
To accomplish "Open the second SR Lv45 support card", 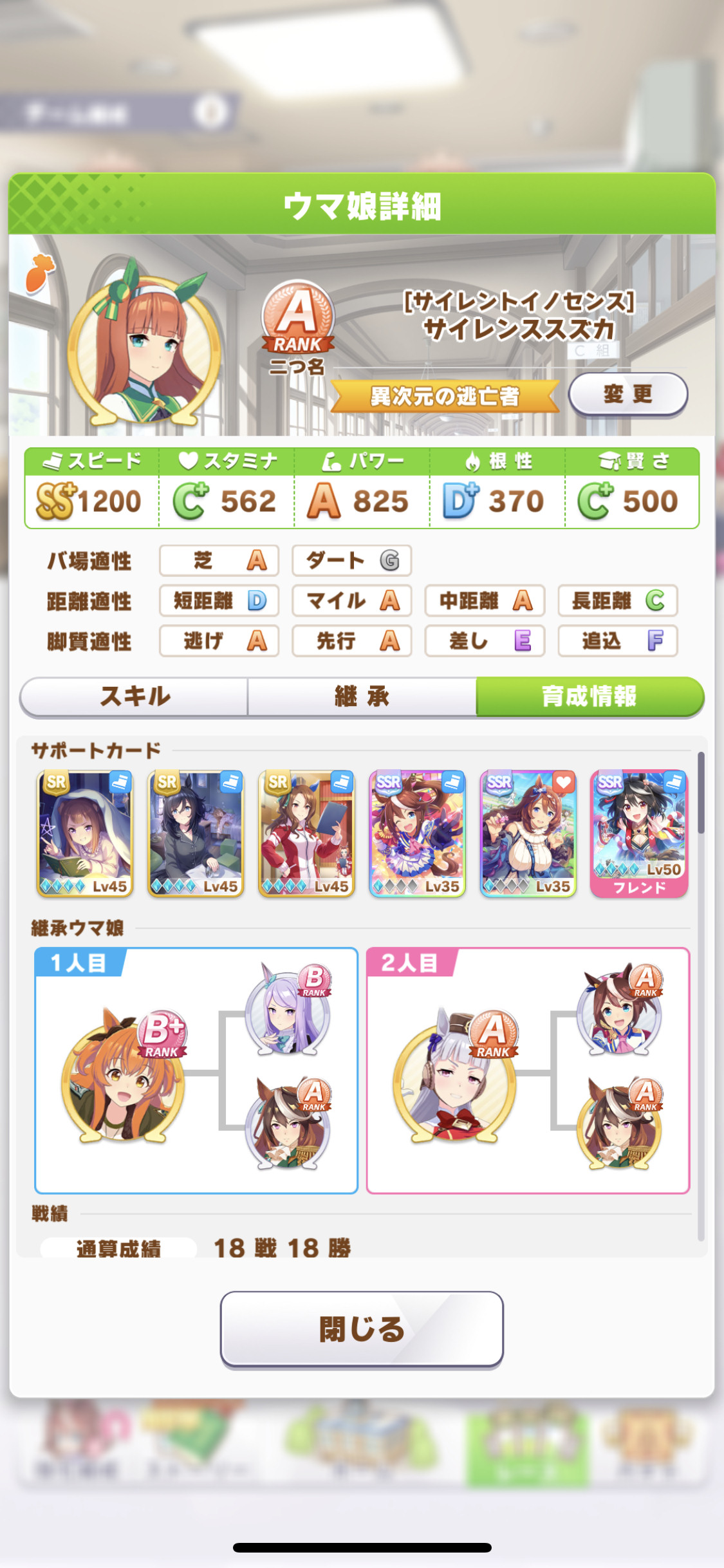I will [x=196, y=833].
